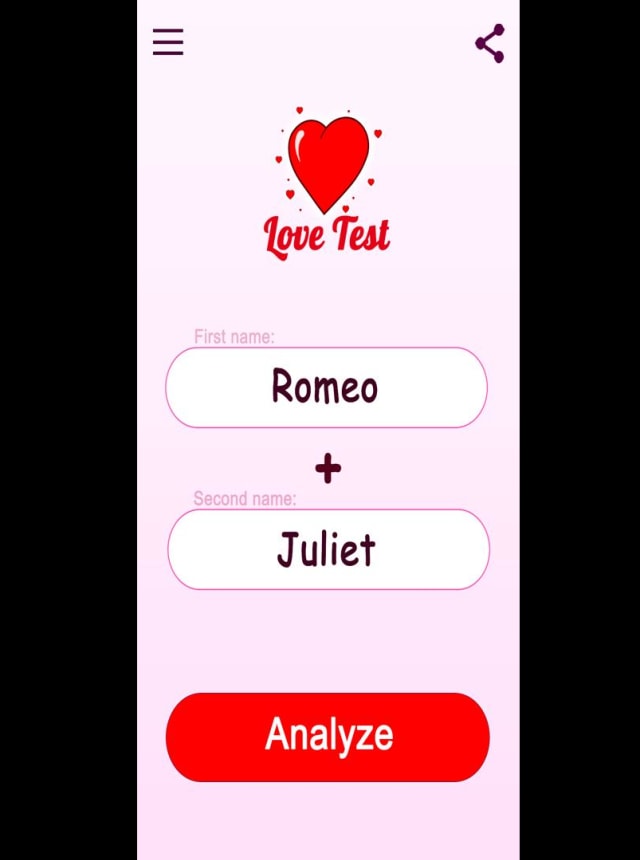Image resolution: width=640 pixels, height=860 pixels.
Task: Edit the first name field with Romeo
Action: coord(326,388)
